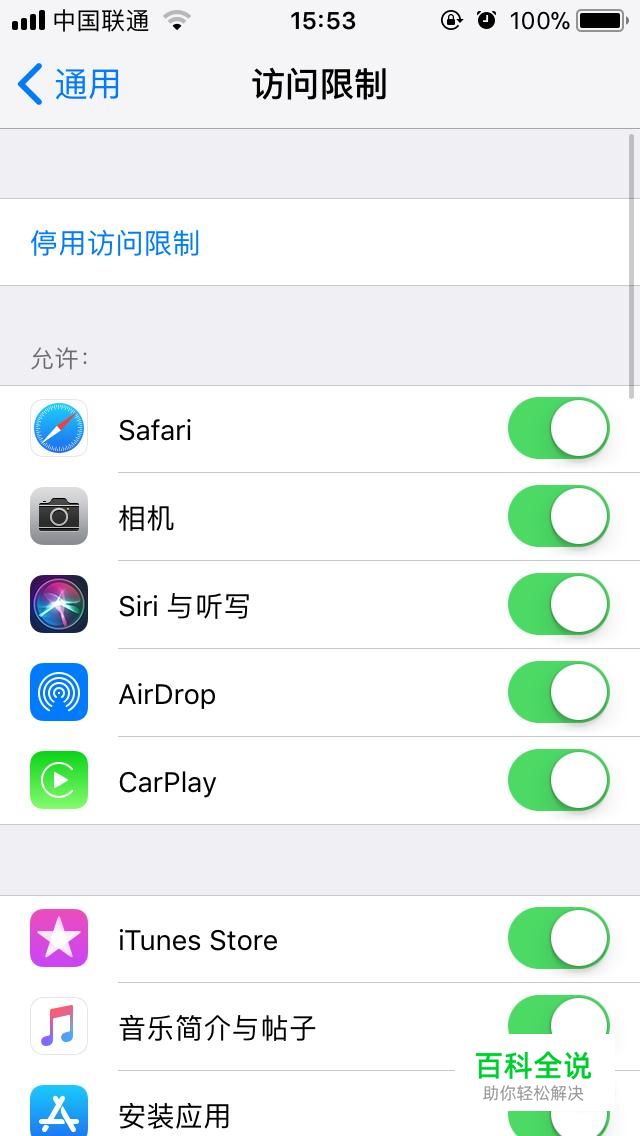Toggle 音乐简介与帖子 switch

[559, 1027]
